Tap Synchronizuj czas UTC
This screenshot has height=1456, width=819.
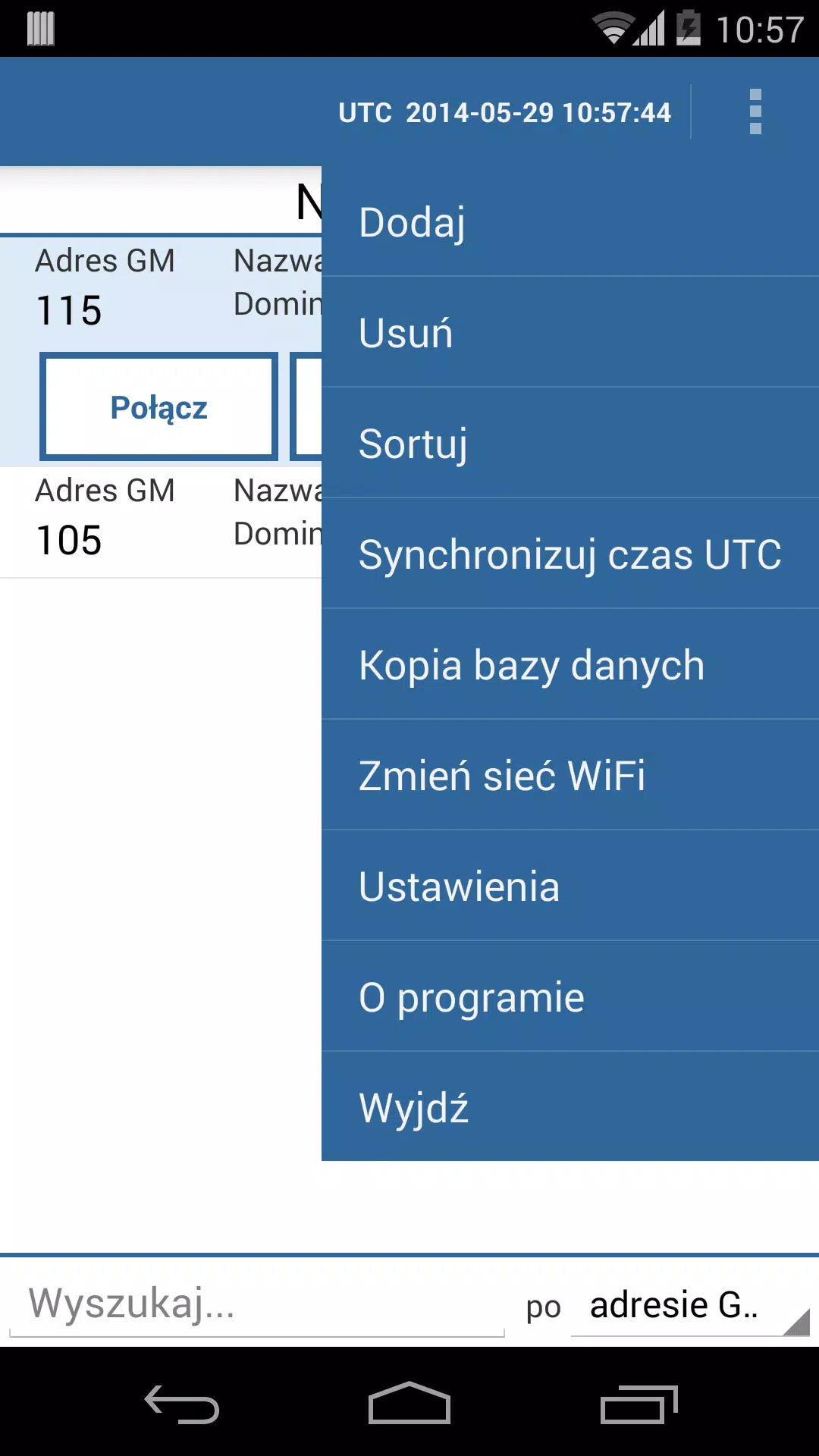click(x=570, y=554)
